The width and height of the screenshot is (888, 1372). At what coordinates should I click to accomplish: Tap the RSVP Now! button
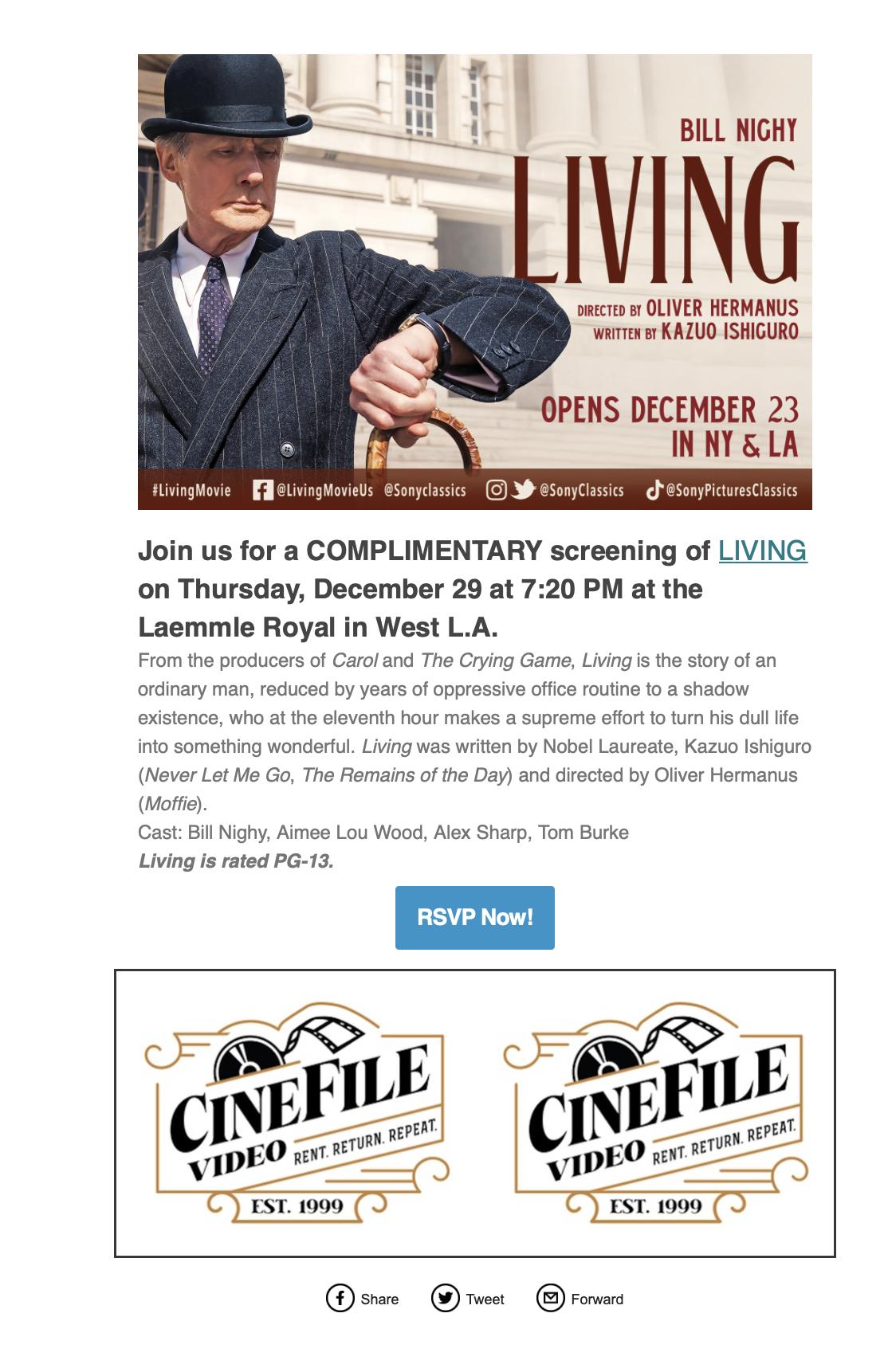click(x=474, y=917)
